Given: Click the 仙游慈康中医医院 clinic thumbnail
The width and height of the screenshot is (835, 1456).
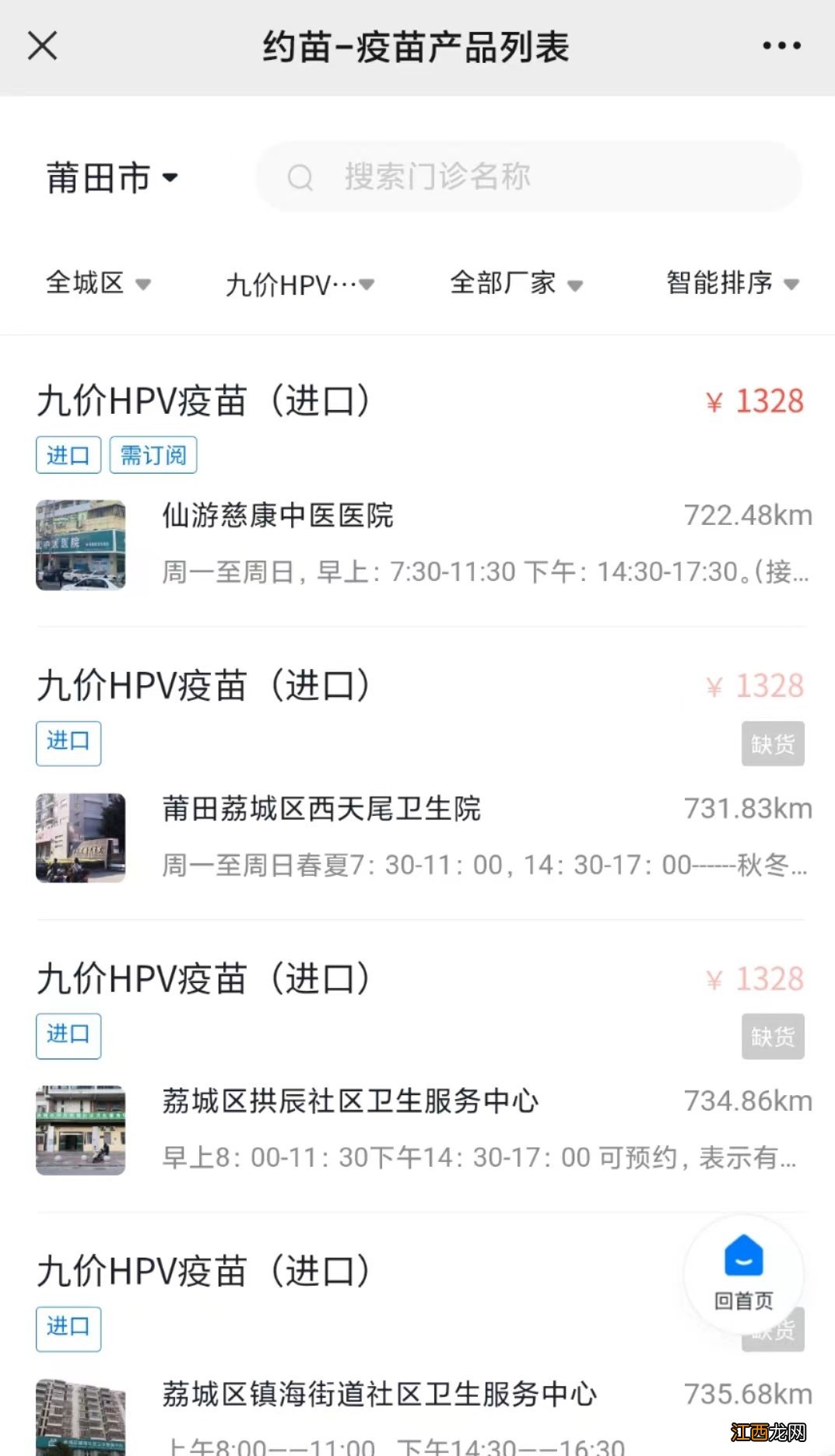Looking at the screenshot, I should 80,544.
